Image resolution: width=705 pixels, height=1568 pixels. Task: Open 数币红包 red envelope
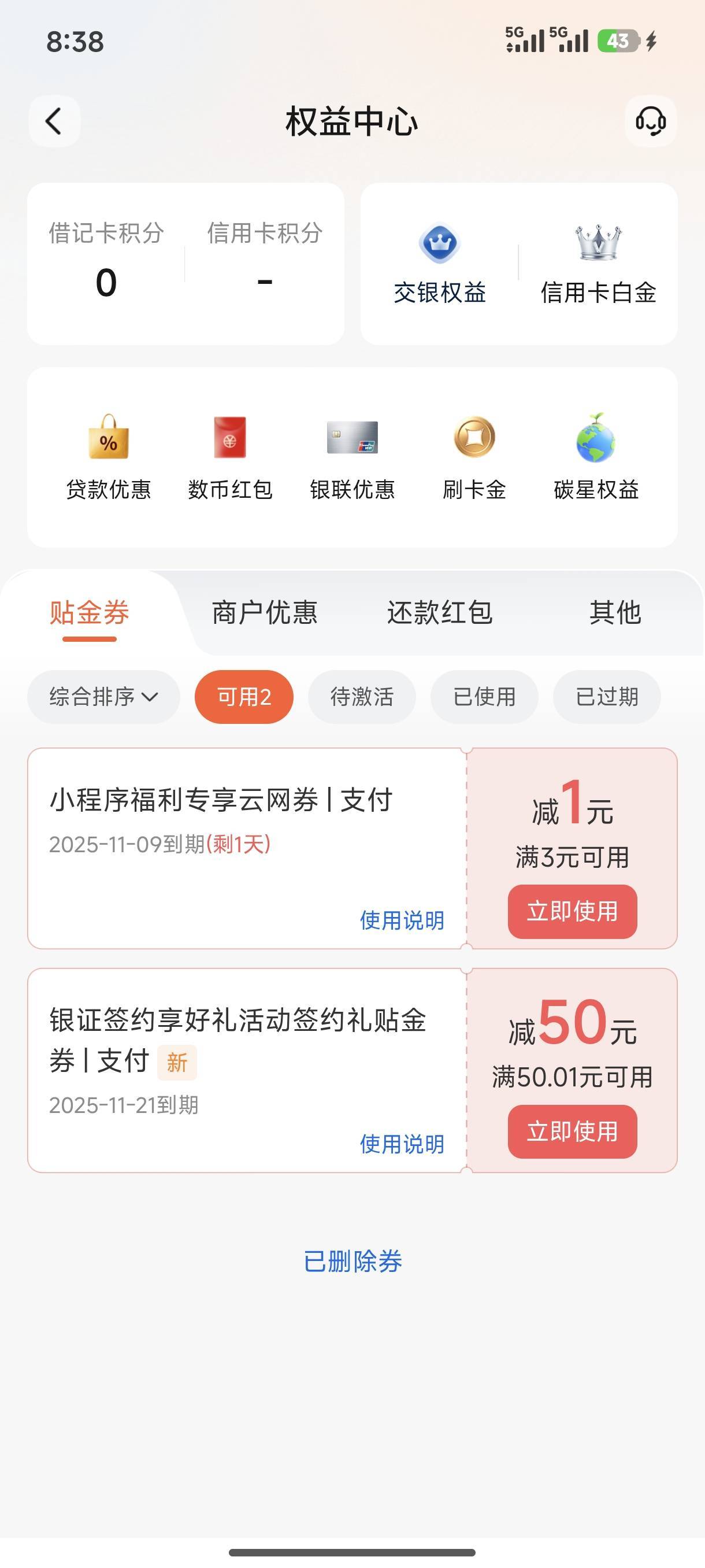coord(230,457)
